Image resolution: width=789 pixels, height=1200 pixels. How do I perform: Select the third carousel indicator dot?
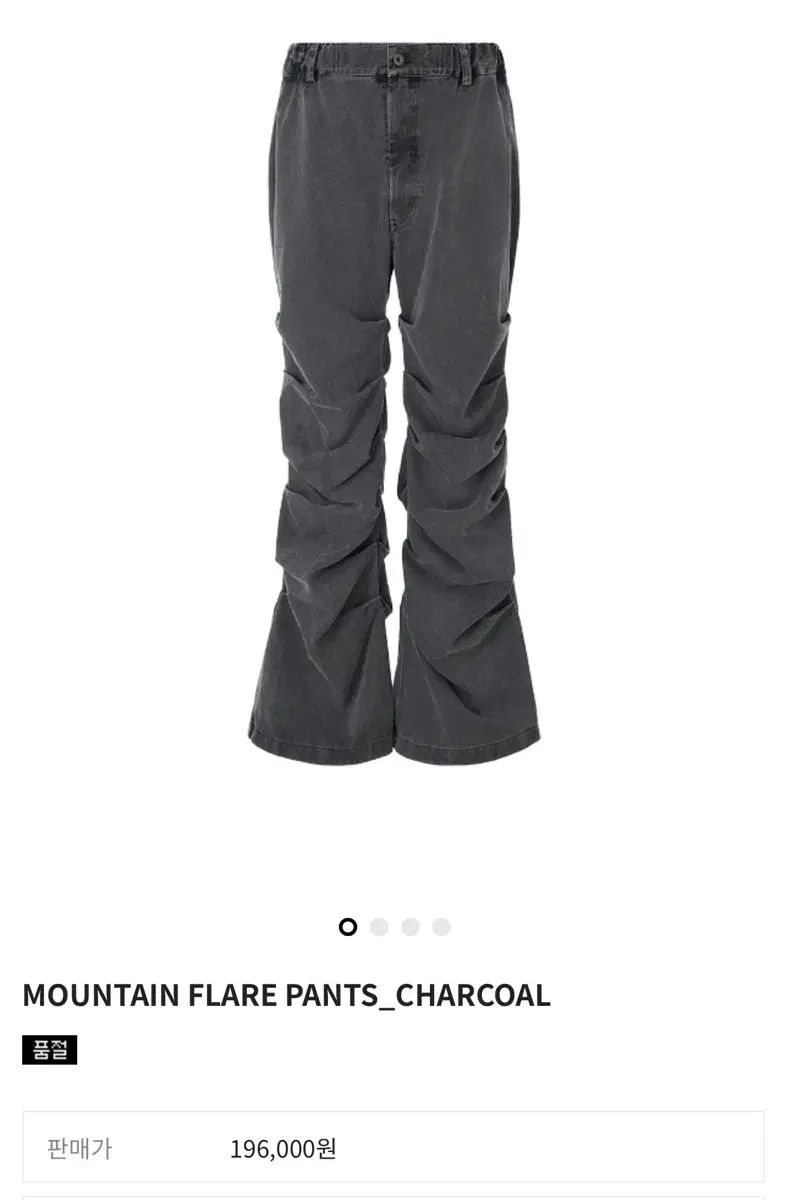410,927
